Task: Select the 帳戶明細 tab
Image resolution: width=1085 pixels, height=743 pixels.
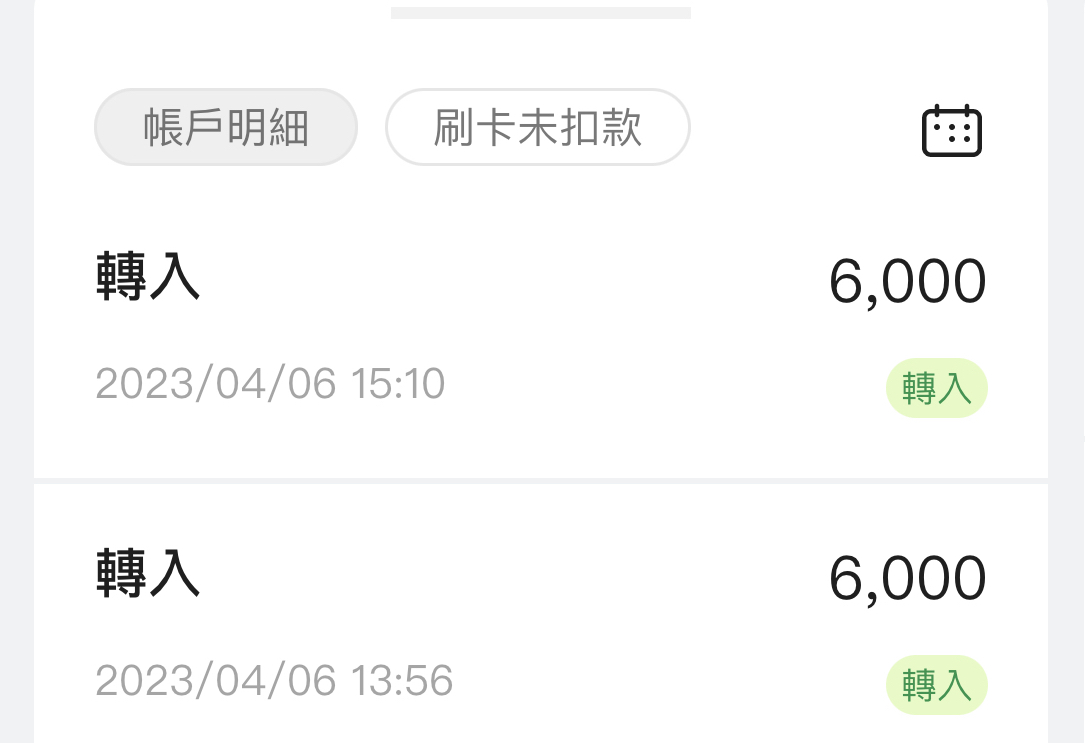Action: (x=226, y=127)
